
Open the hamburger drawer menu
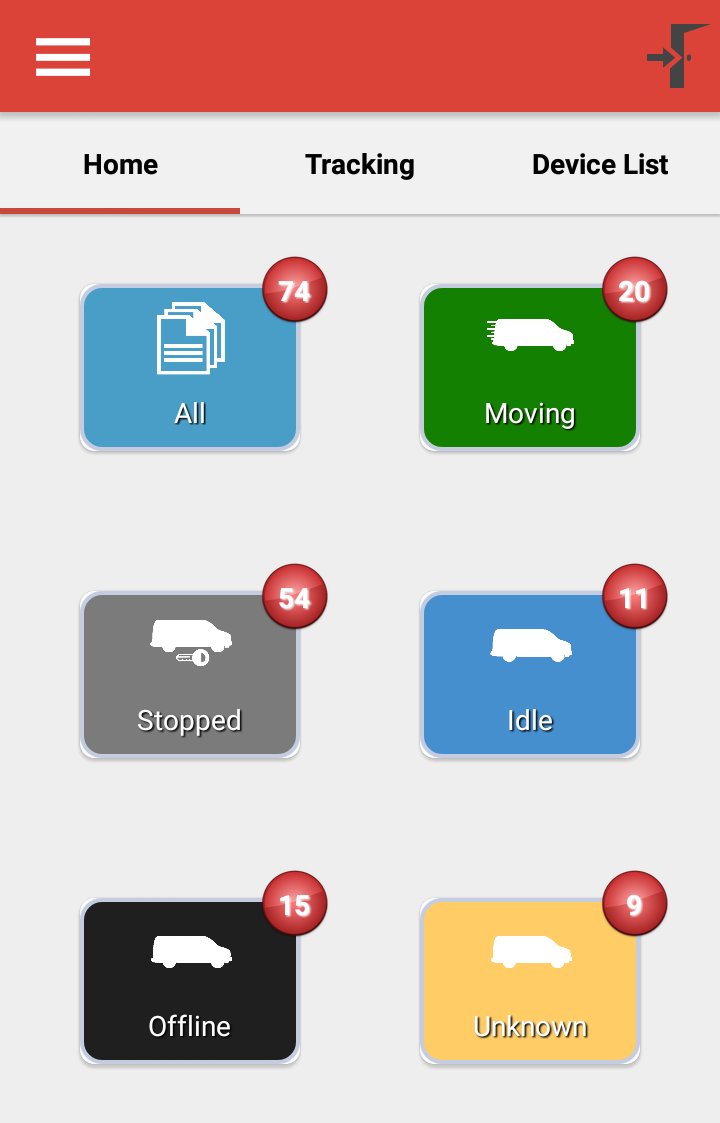[63, 57]
